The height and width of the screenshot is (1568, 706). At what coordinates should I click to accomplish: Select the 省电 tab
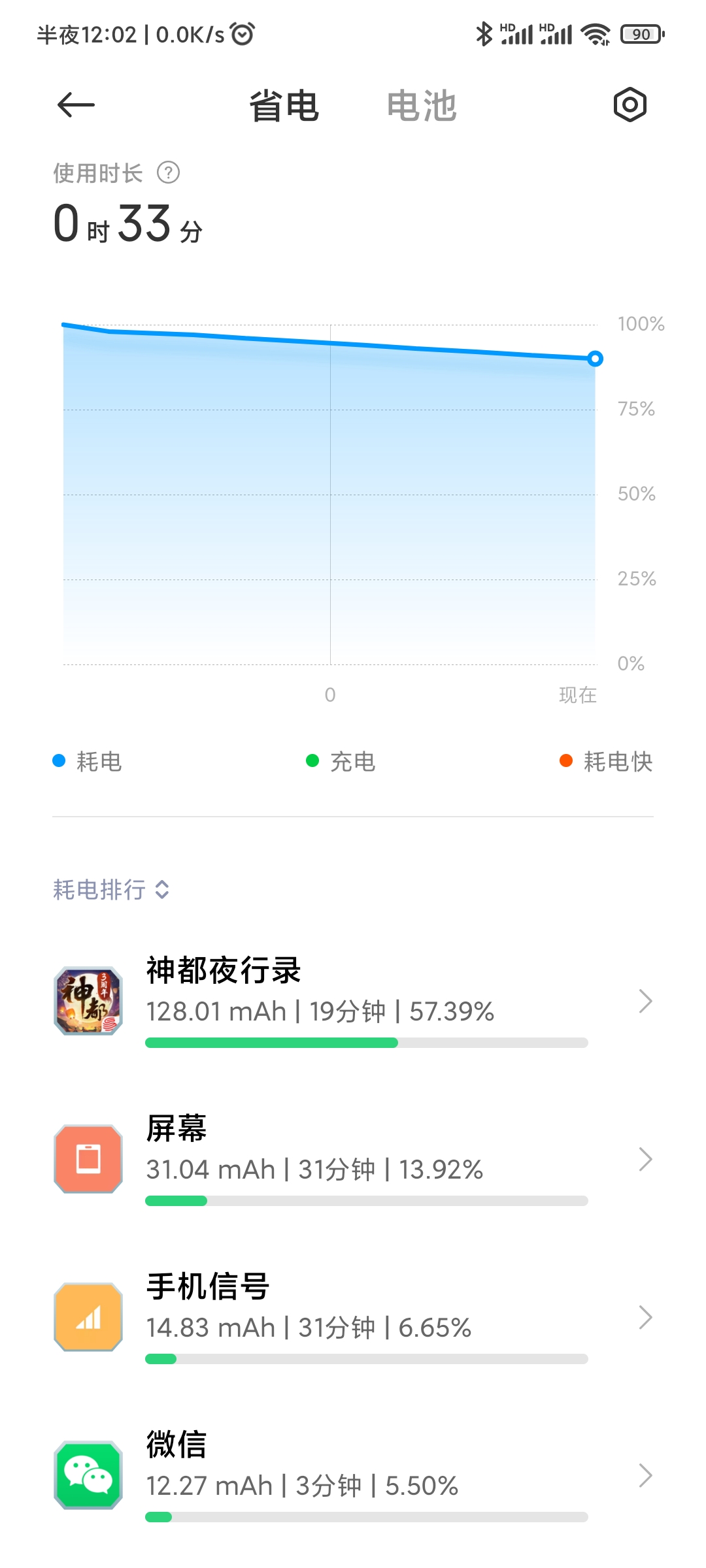point(284,106)
